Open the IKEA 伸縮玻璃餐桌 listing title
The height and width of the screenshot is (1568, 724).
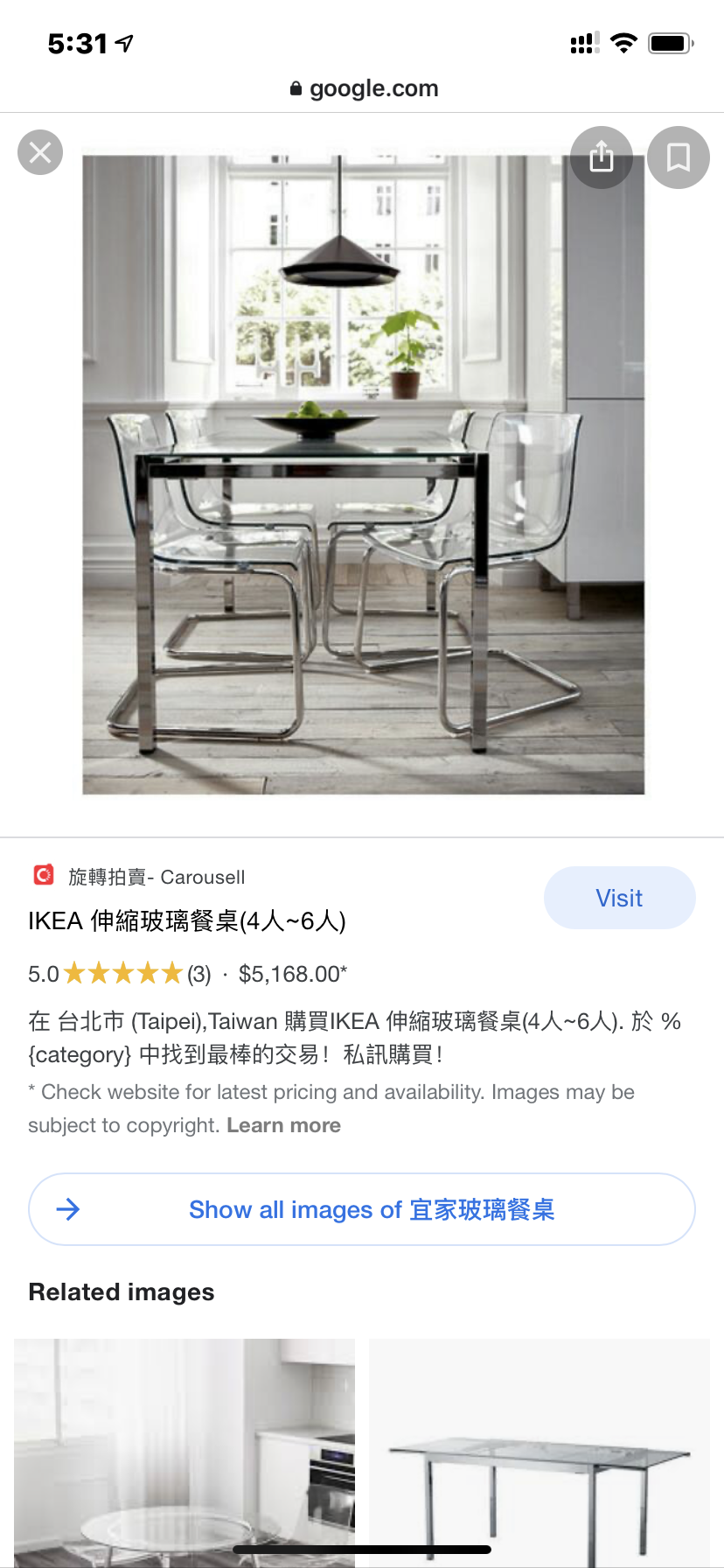(187, 921)
